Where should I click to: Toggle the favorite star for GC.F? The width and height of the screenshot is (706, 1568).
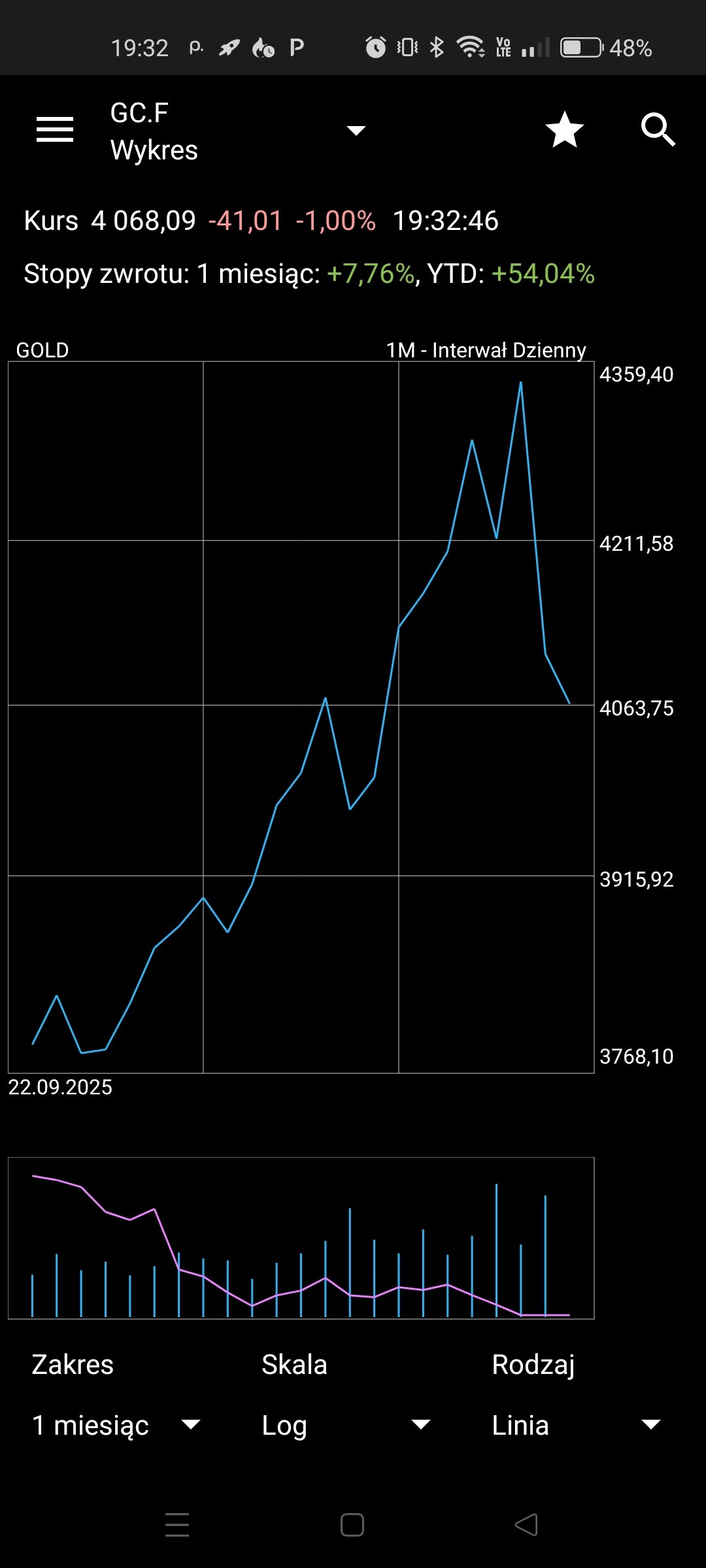click(x=564, y=129)
